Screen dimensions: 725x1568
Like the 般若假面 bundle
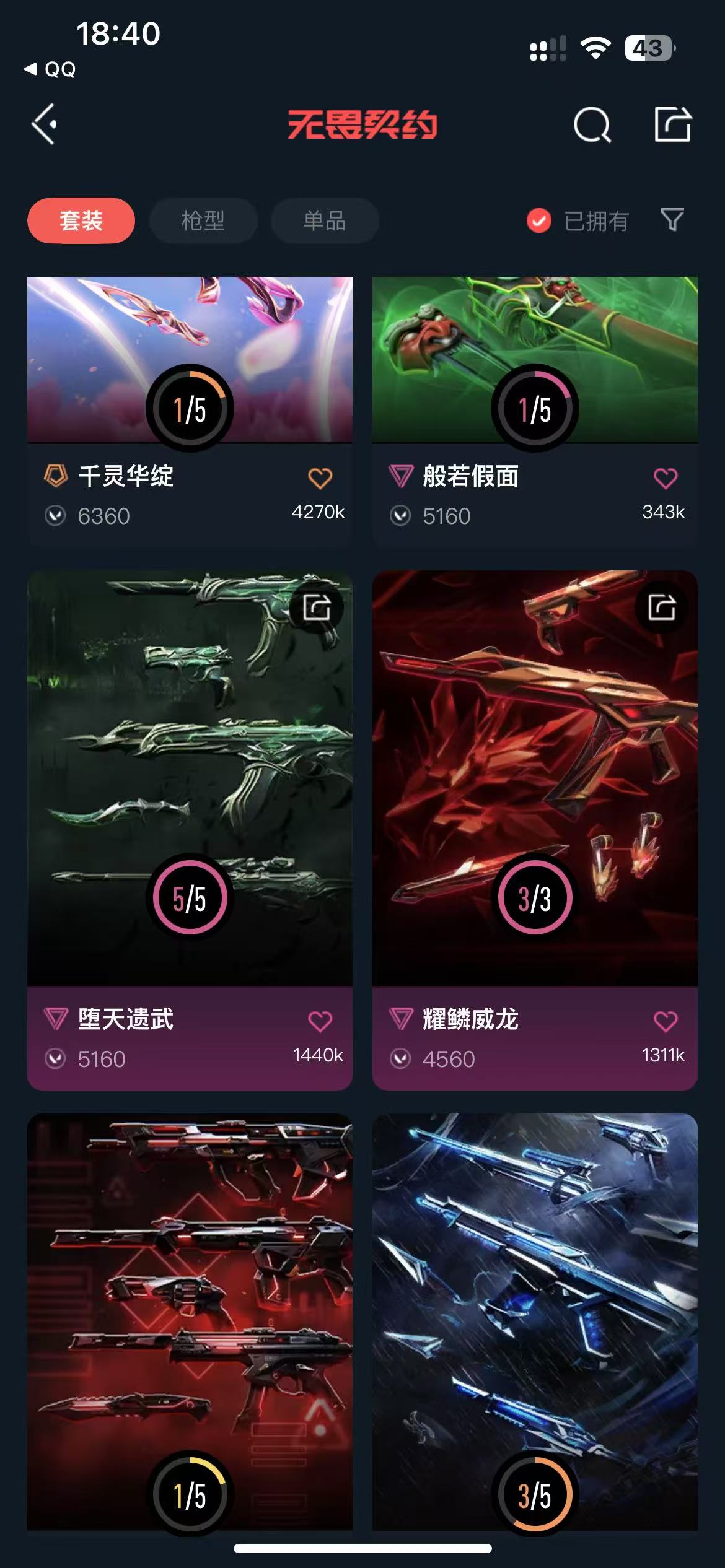click(x=666, y=478)
